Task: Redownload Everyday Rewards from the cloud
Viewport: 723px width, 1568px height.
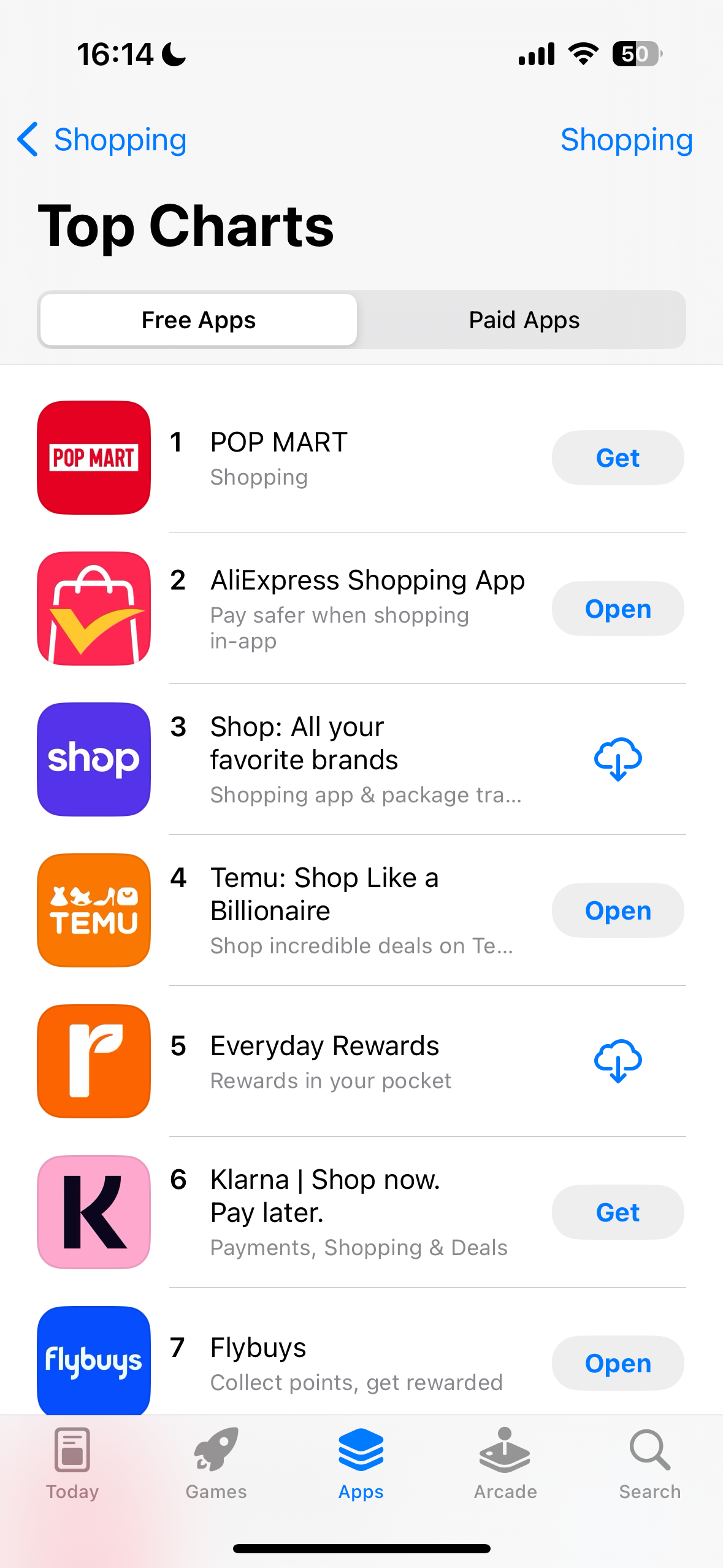Action: (x=617, y=1061)
